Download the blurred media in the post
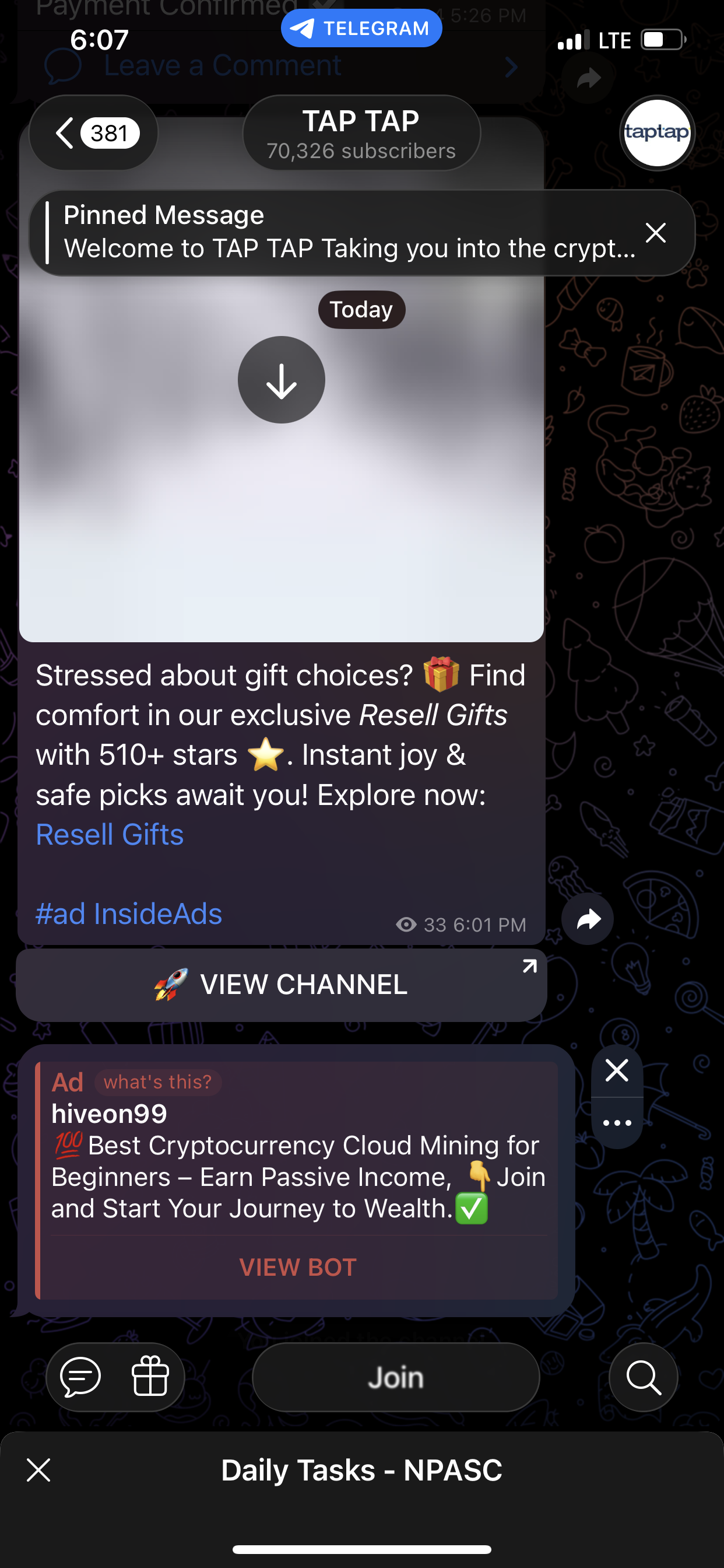724x1568 pixels. (281, 380)
